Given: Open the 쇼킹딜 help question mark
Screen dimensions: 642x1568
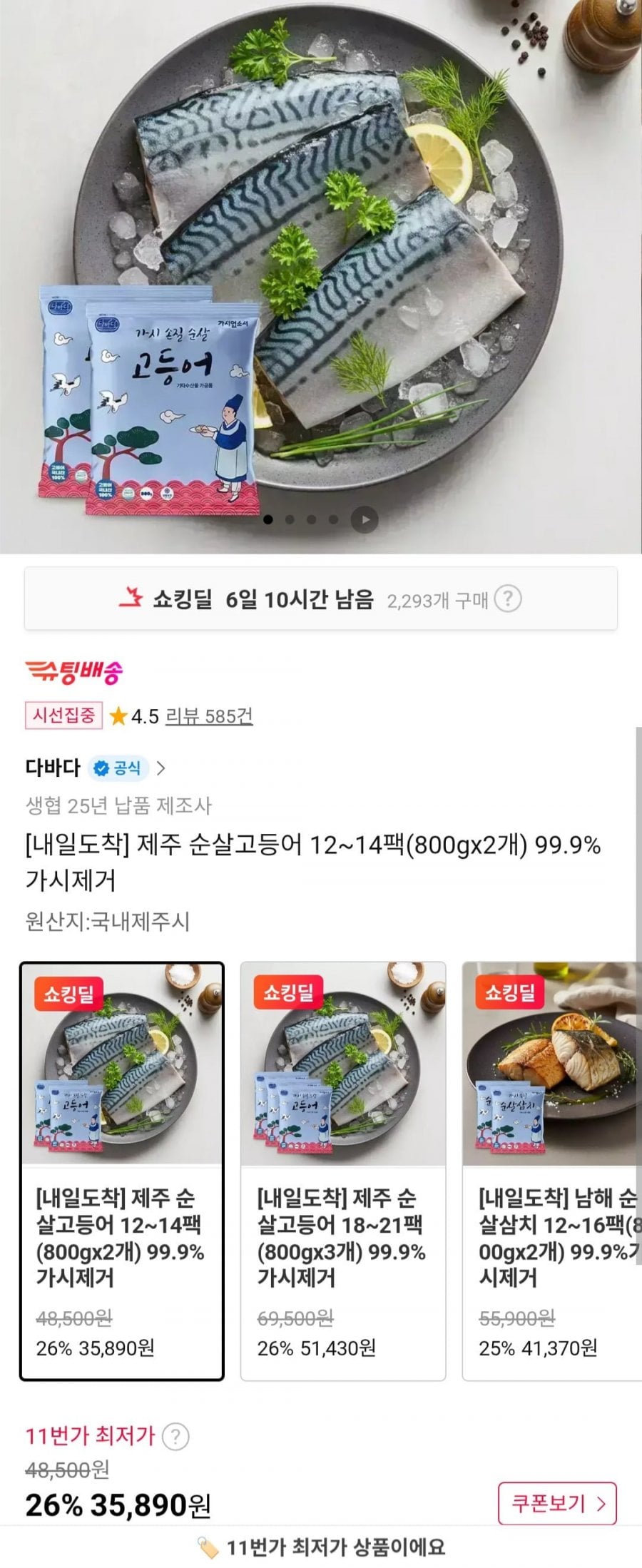Looking at the screenshot, I should (508, 599).
